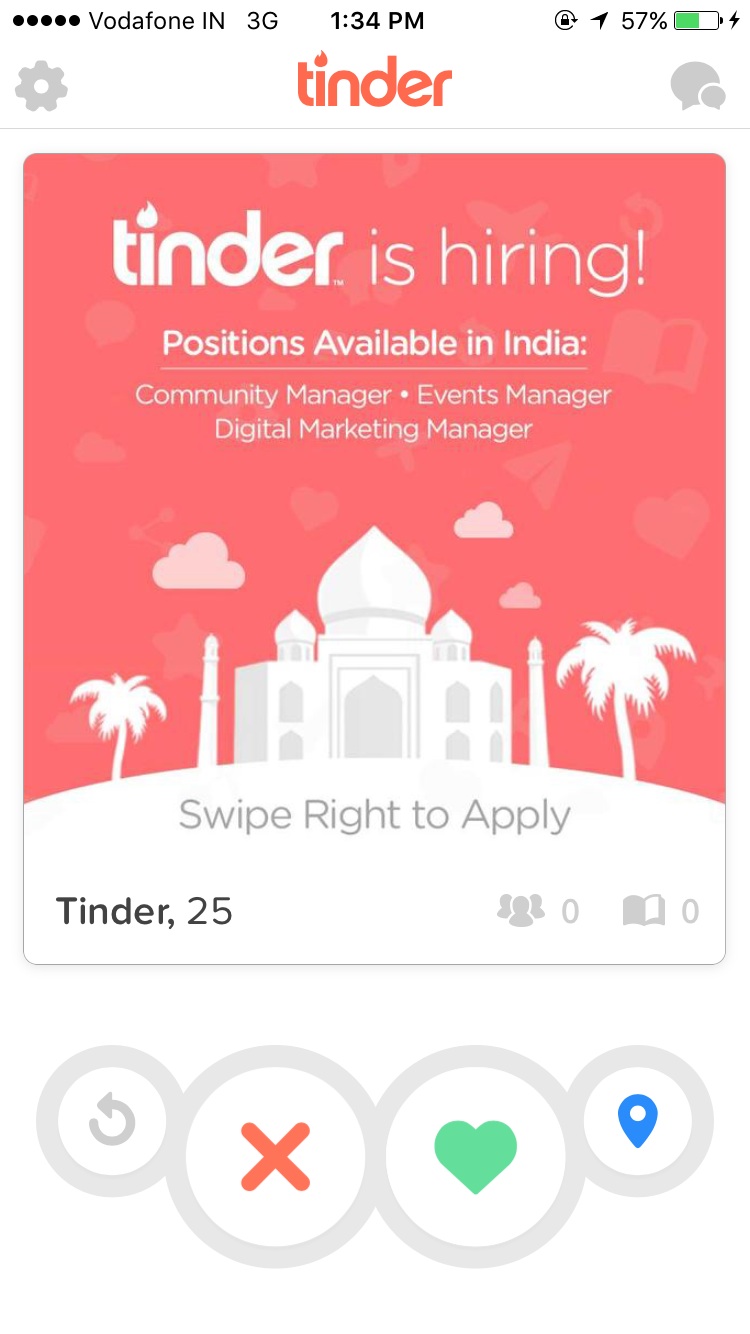Open the messages chat bubbles icon
This screenshot has height=1334, width=750.
tap(698, 86)
